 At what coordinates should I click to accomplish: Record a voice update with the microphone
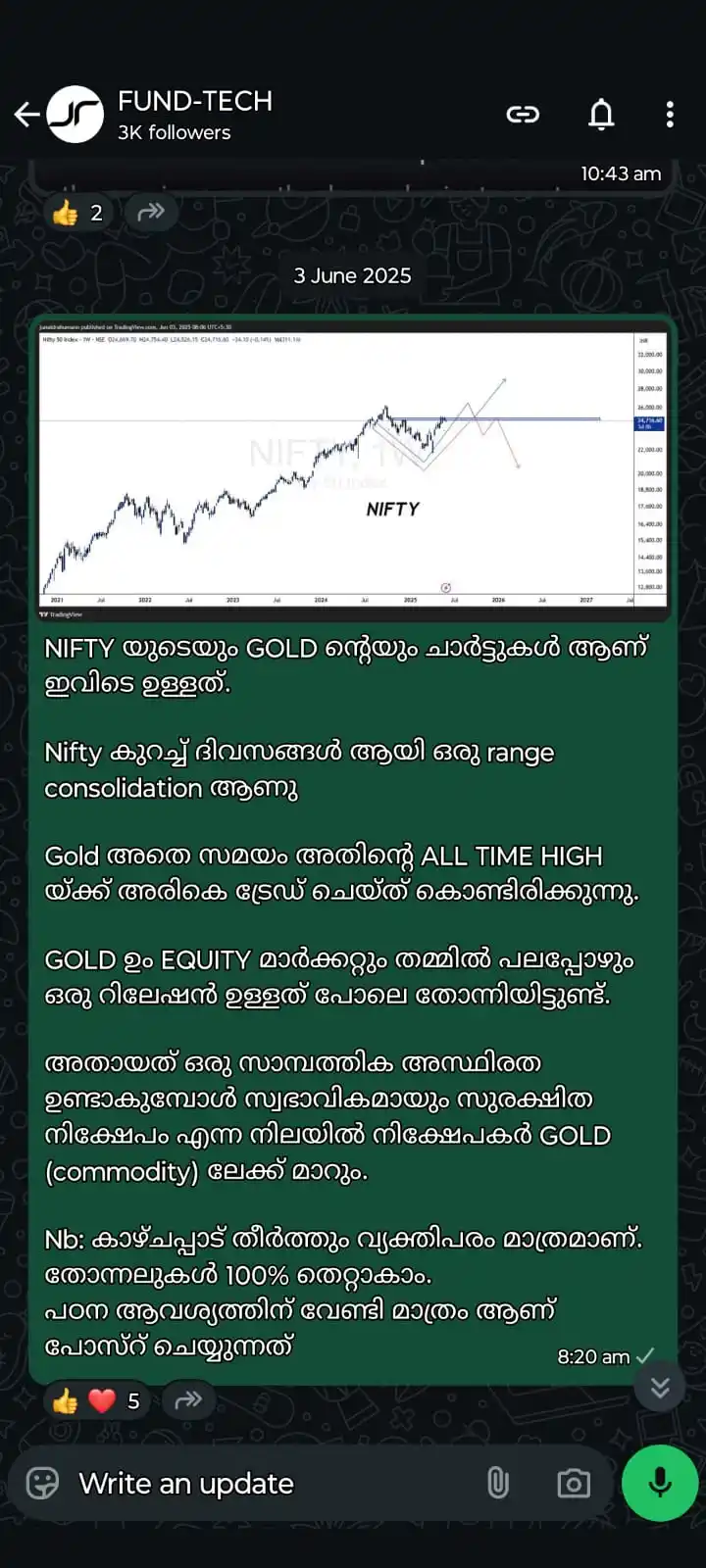click(x=660, y=1483)
